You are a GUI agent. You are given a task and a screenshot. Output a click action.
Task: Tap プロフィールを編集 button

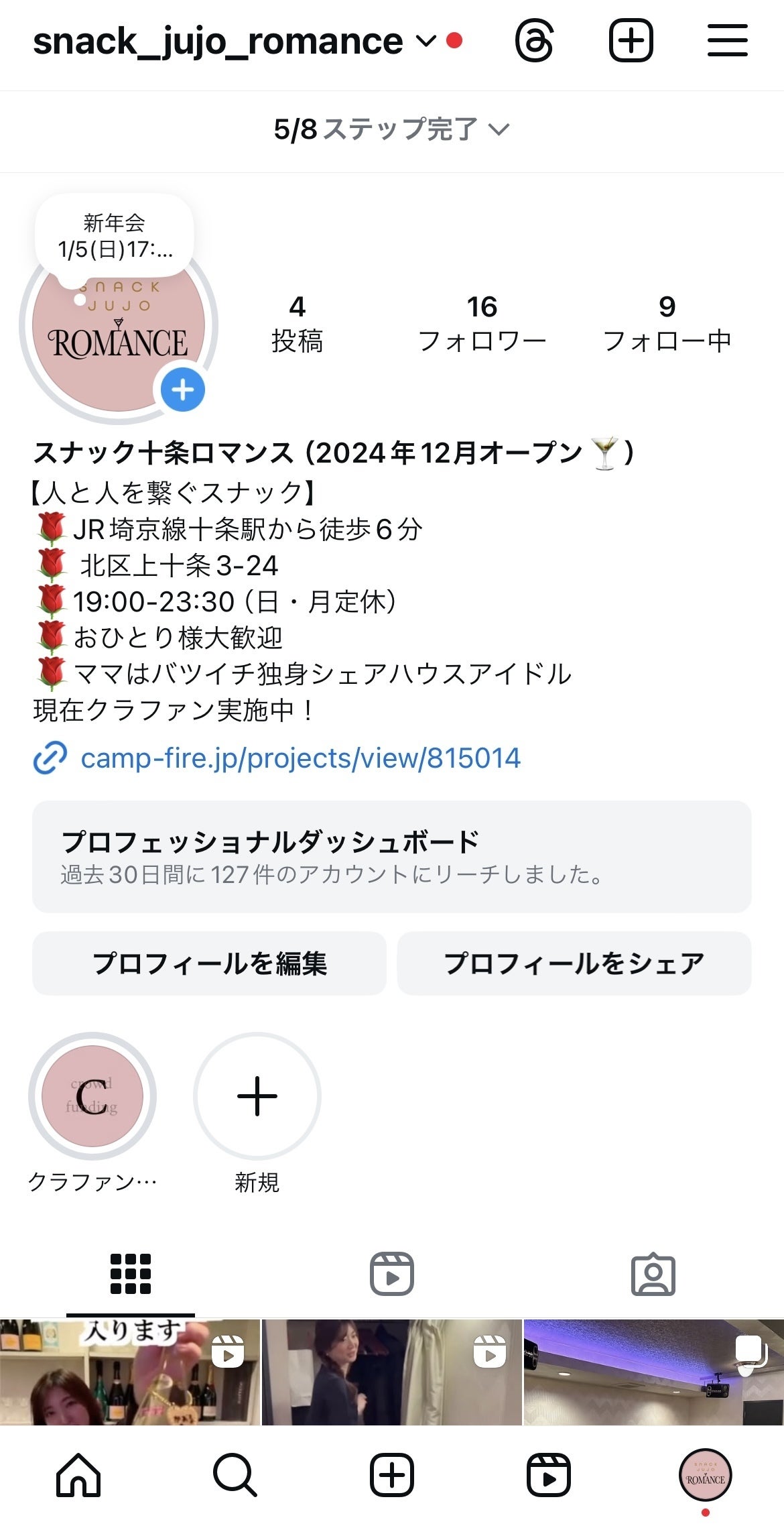tap(209, 963)
